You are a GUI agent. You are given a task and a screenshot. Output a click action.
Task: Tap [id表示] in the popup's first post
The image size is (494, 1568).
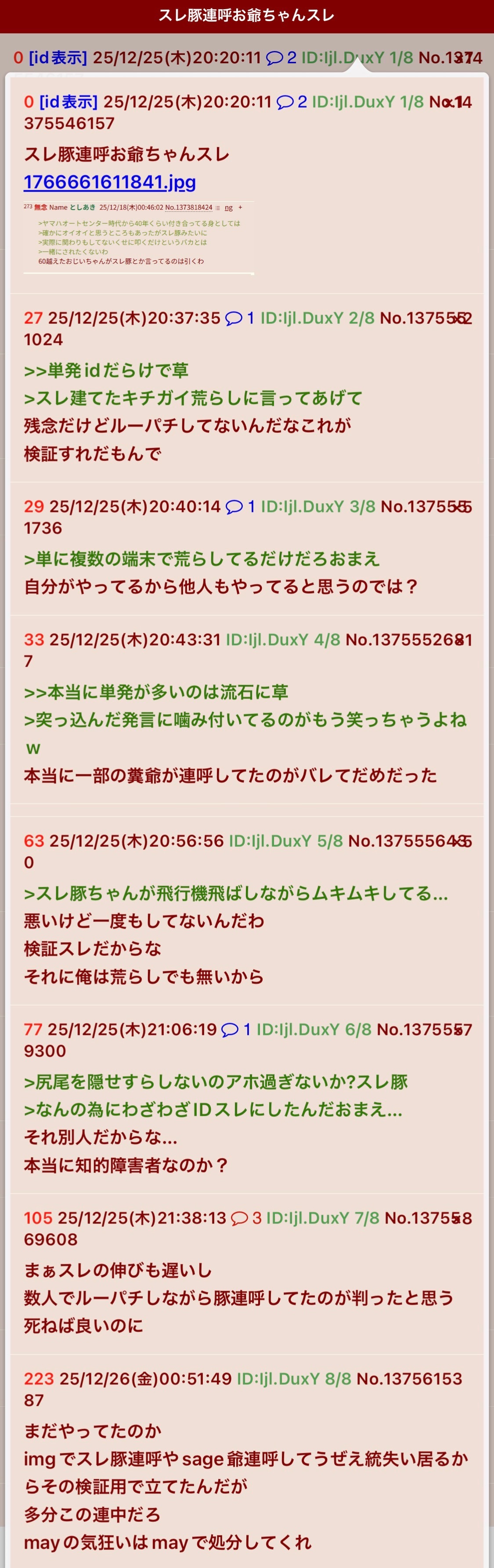coord(68,102)
